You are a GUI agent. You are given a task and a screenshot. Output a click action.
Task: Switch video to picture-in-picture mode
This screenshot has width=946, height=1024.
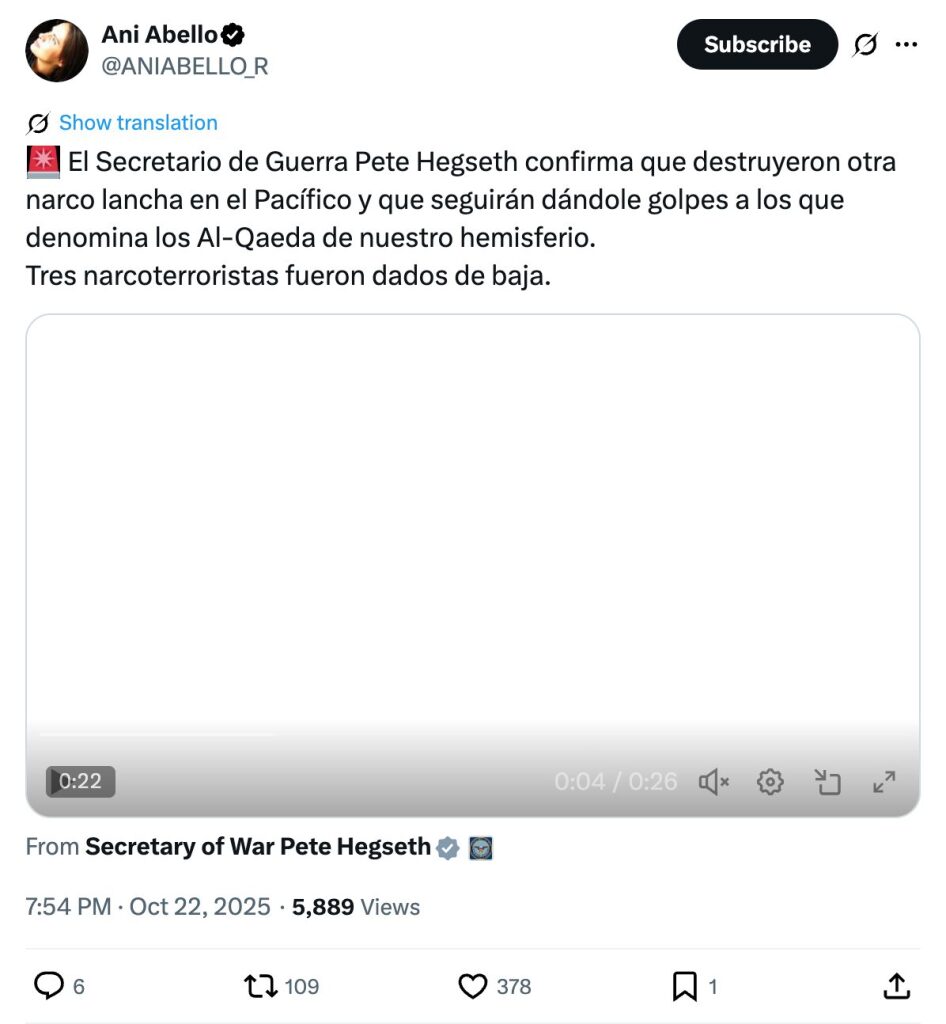[x=827, y=782]
